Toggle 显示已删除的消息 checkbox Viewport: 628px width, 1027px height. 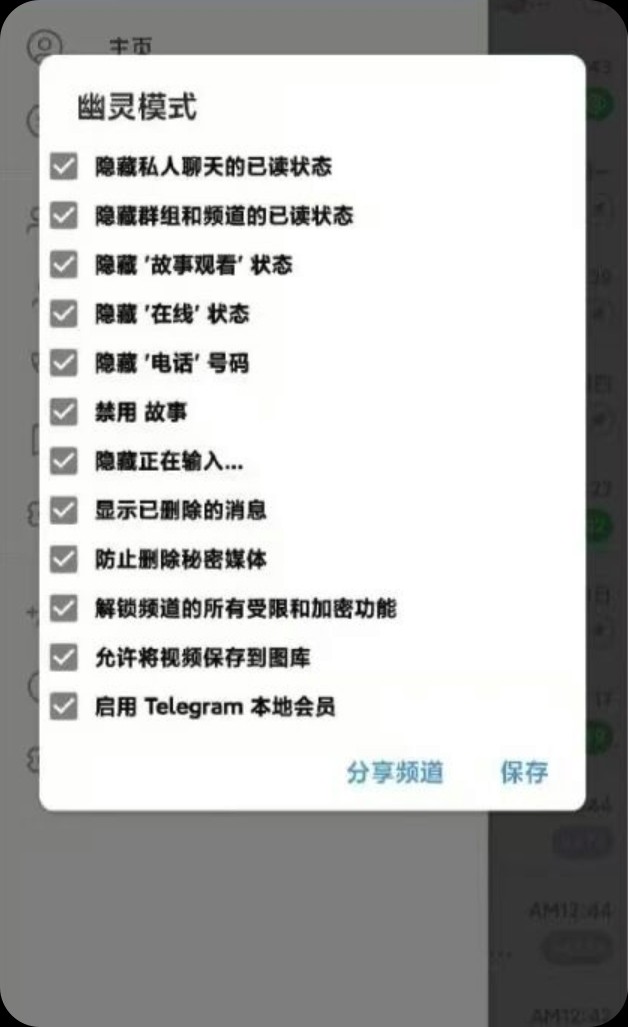(x=64, y=510)
